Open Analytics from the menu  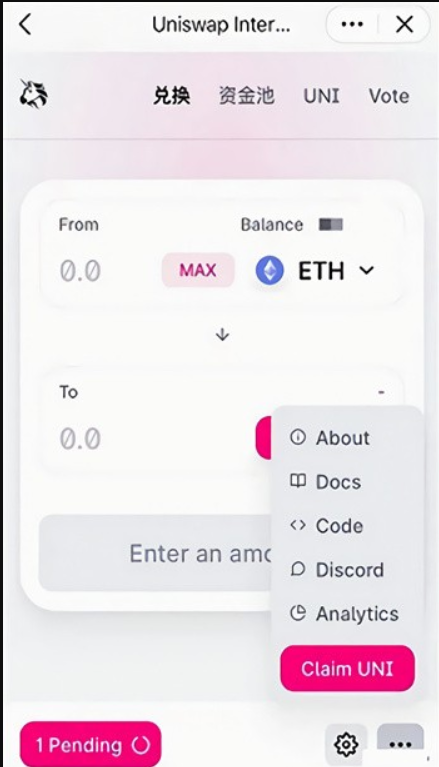(345, 614)
